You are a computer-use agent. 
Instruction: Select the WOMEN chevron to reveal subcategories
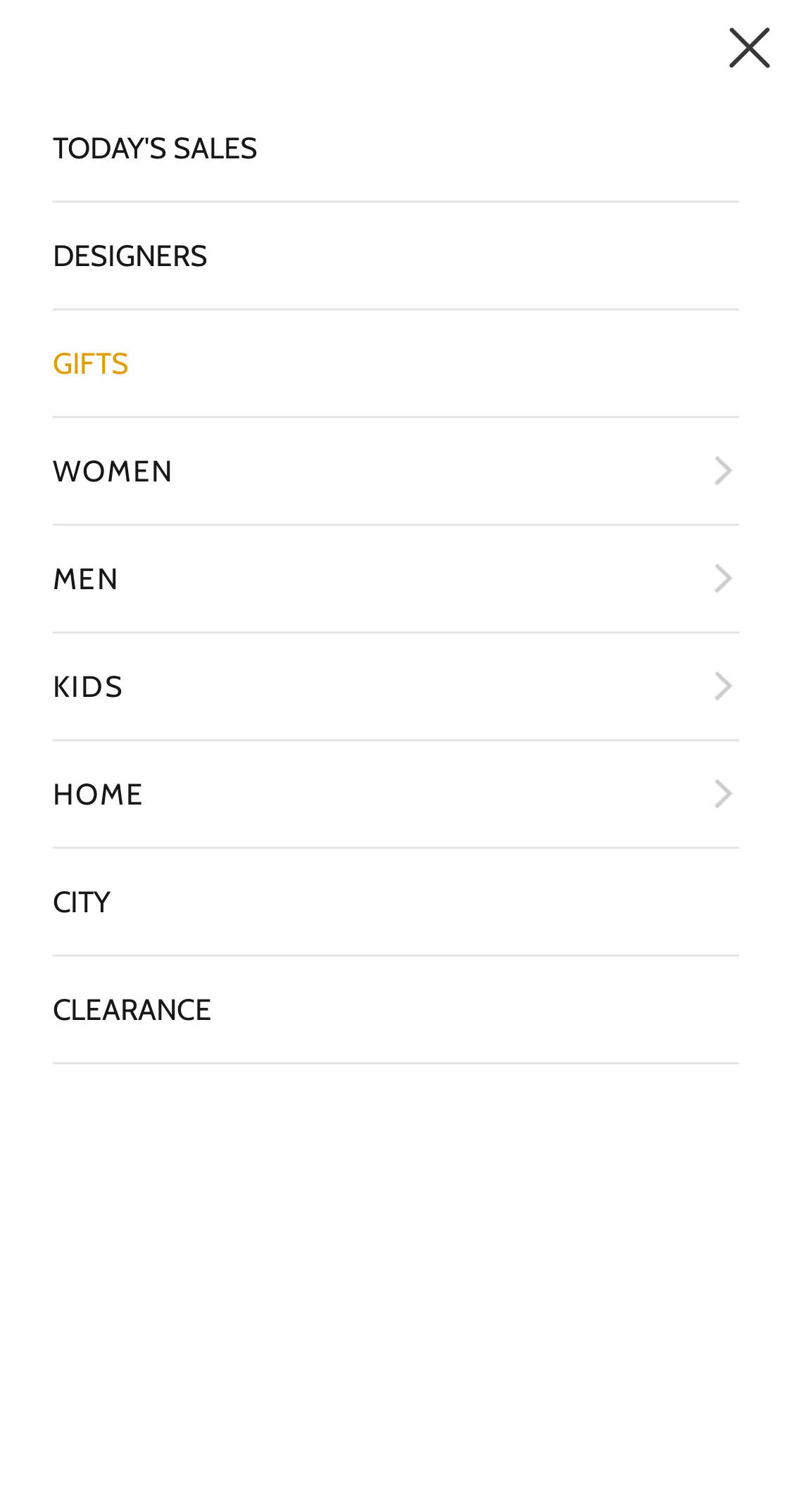(x=723, y=470)
